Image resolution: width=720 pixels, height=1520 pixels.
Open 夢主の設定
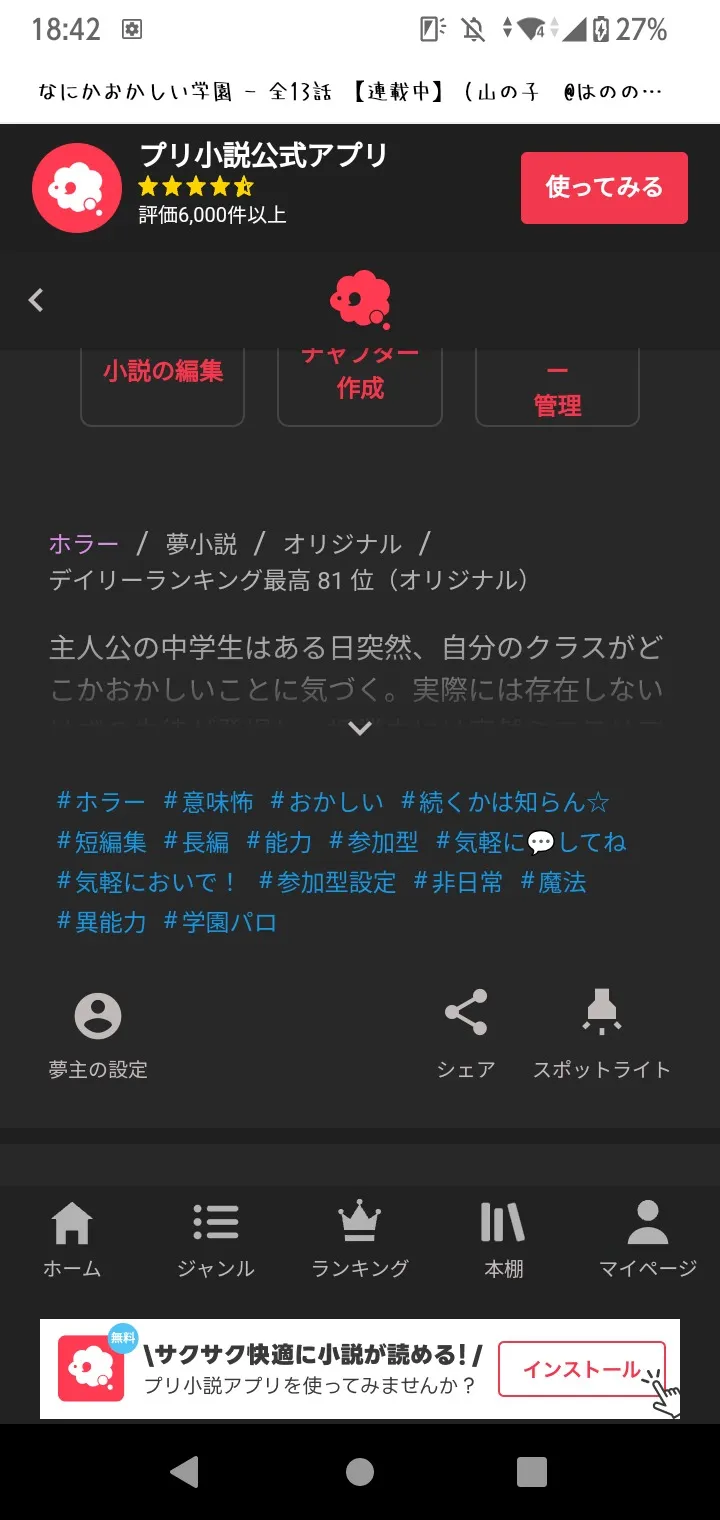(x=98, y=1035)
